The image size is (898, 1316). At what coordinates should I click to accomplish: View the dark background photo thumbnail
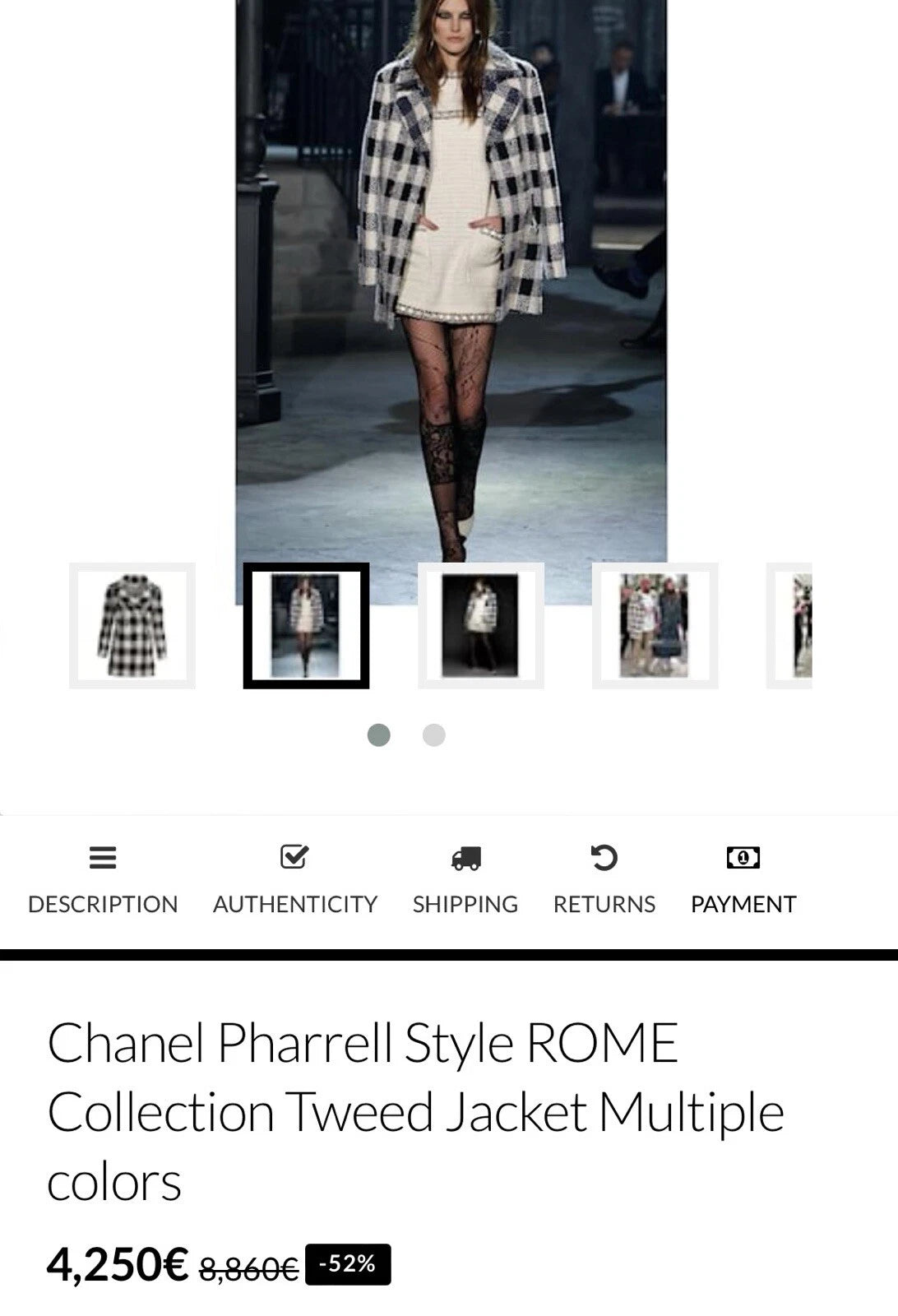click(x=480, y=626)
